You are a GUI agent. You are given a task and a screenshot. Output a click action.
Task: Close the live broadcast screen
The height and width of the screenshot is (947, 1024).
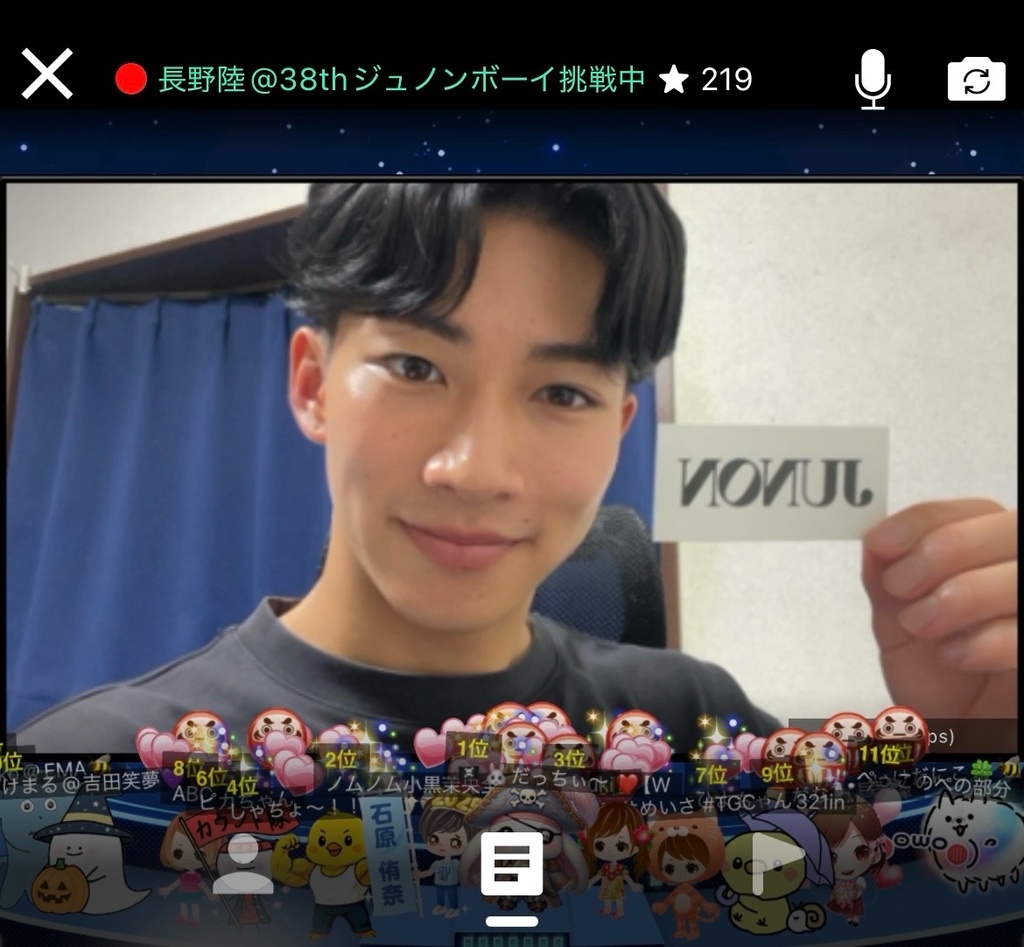47,75
